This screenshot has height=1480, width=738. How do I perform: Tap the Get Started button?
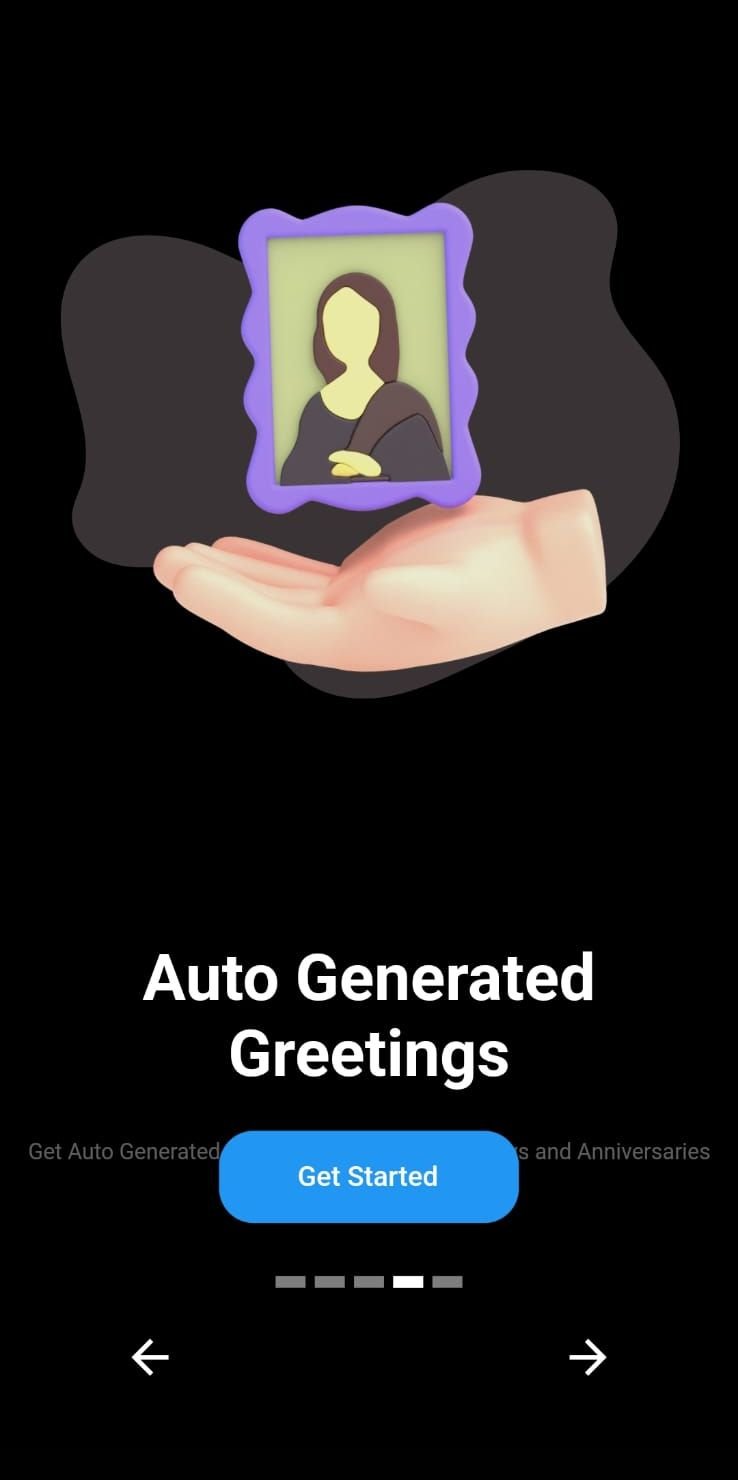(x=368, y=1176)
